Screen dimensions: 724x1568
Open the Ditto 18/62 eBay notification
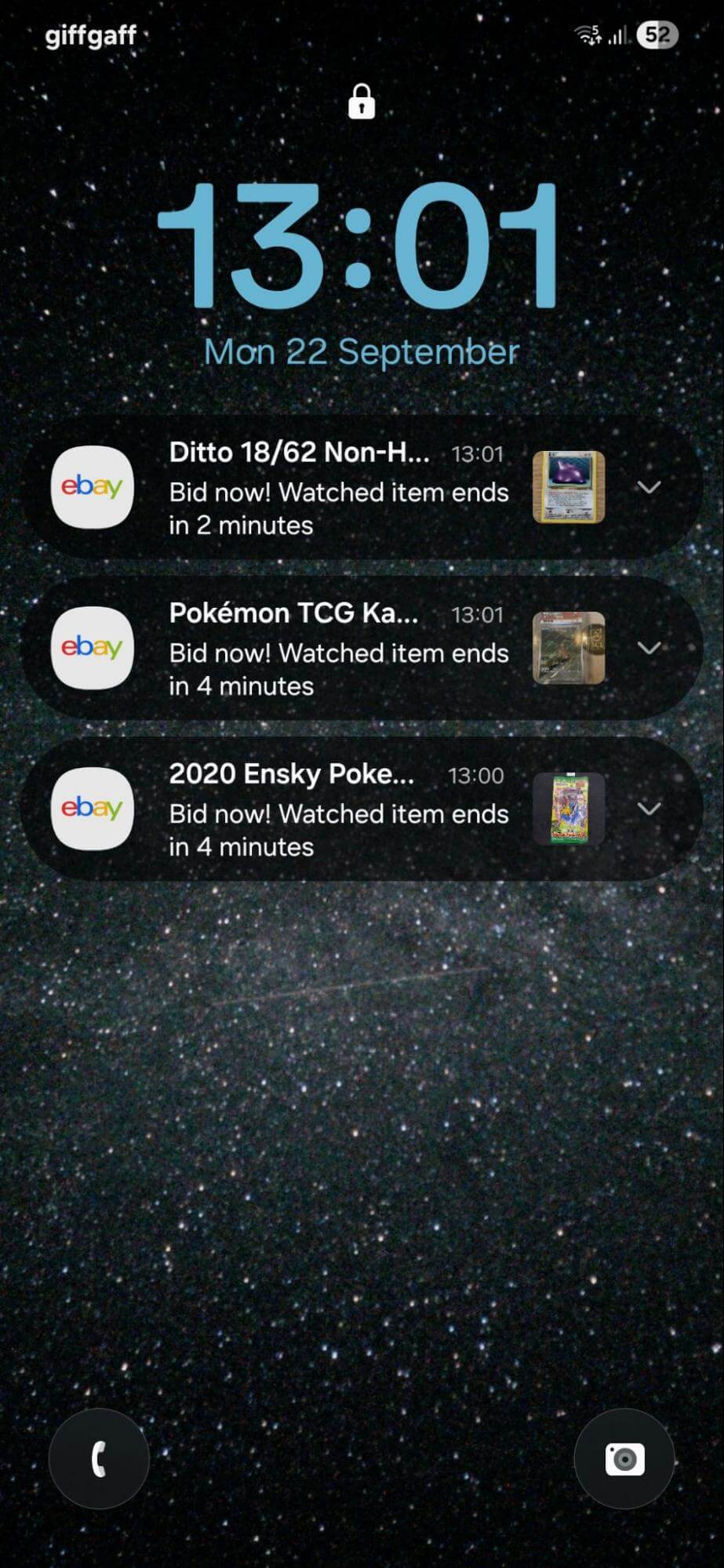337,488
